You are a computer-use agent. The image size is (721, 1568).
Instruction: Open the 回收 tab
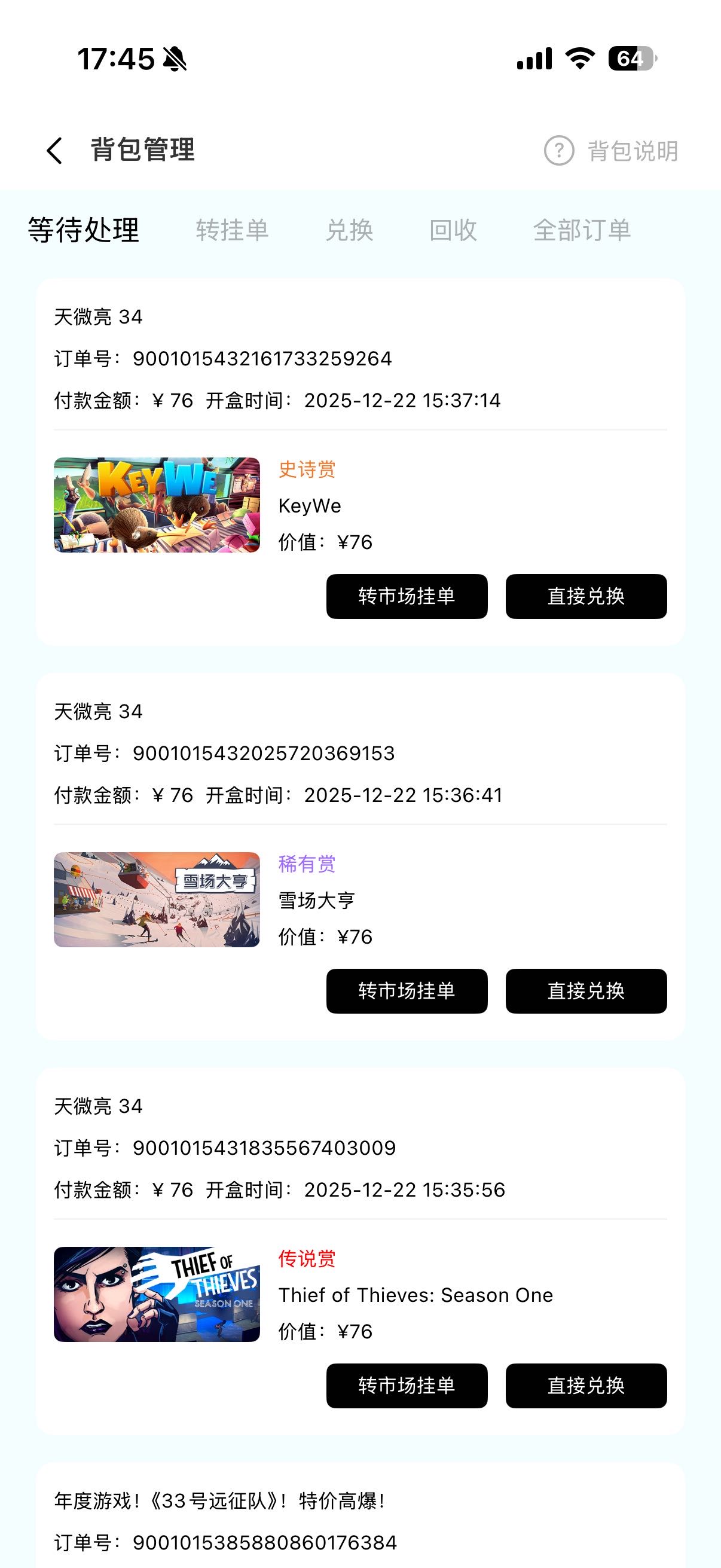[453, 230]
